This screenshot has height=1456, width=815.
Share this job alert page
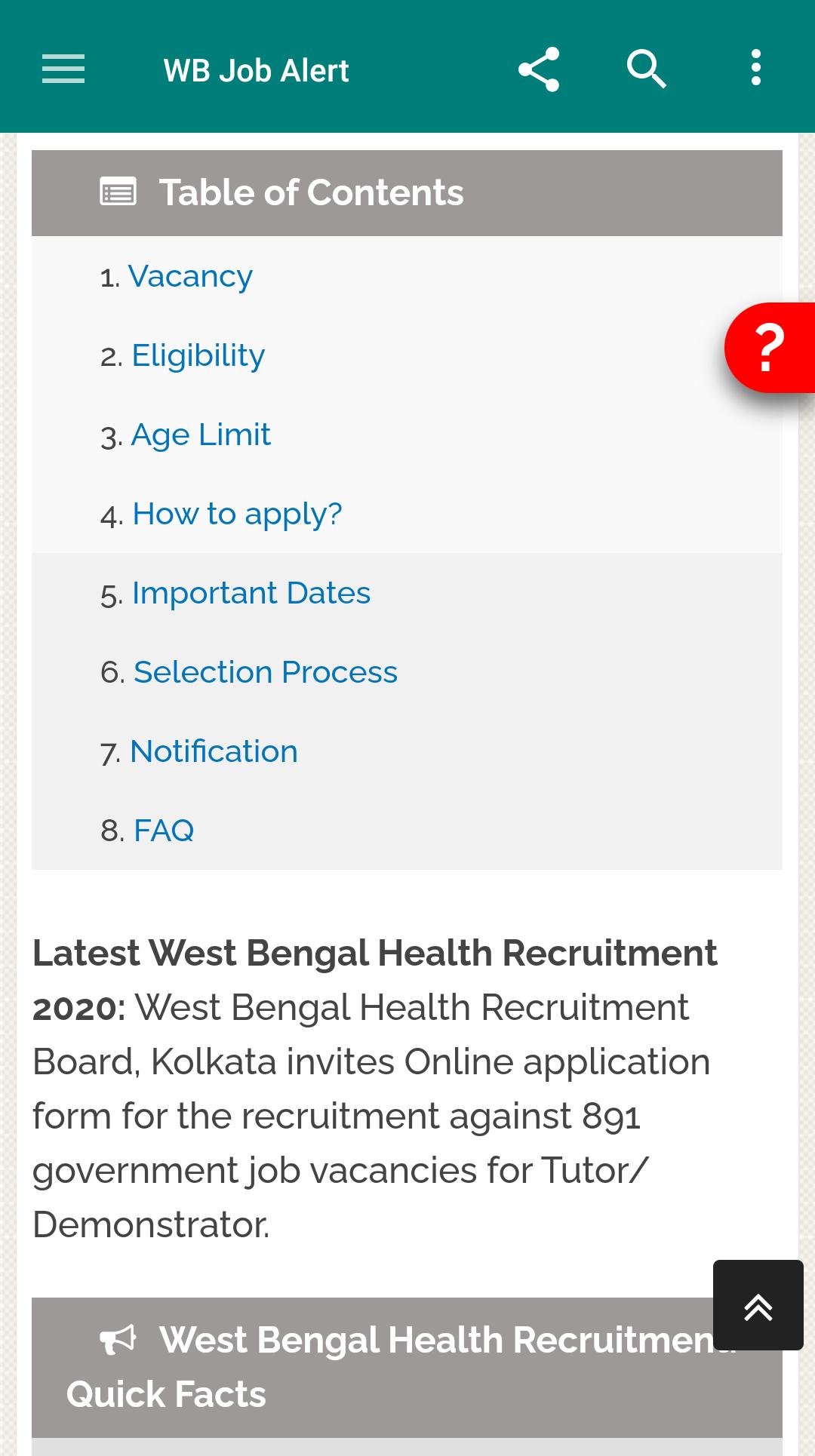click(x=539, y=69)
